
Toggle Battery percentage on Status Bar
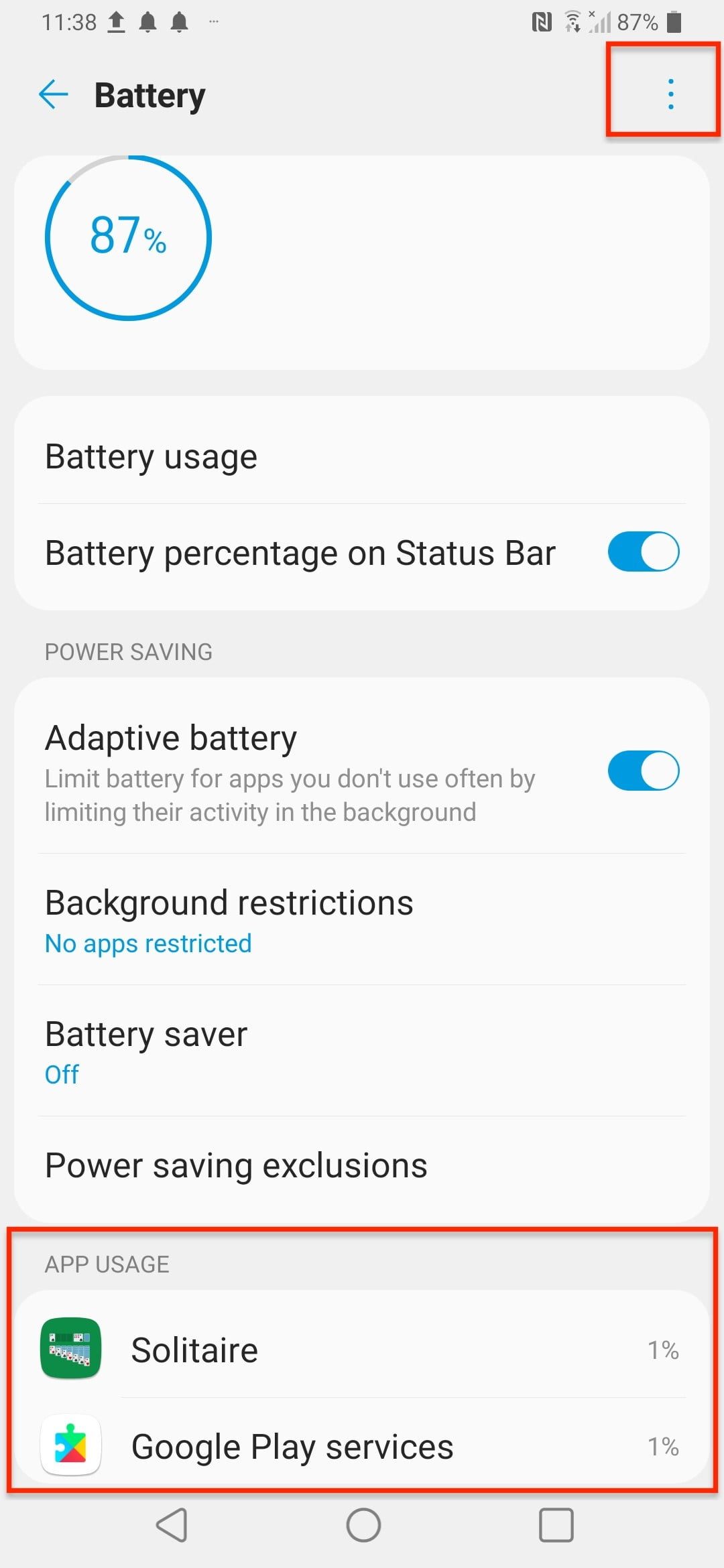[x=643, y=552]
